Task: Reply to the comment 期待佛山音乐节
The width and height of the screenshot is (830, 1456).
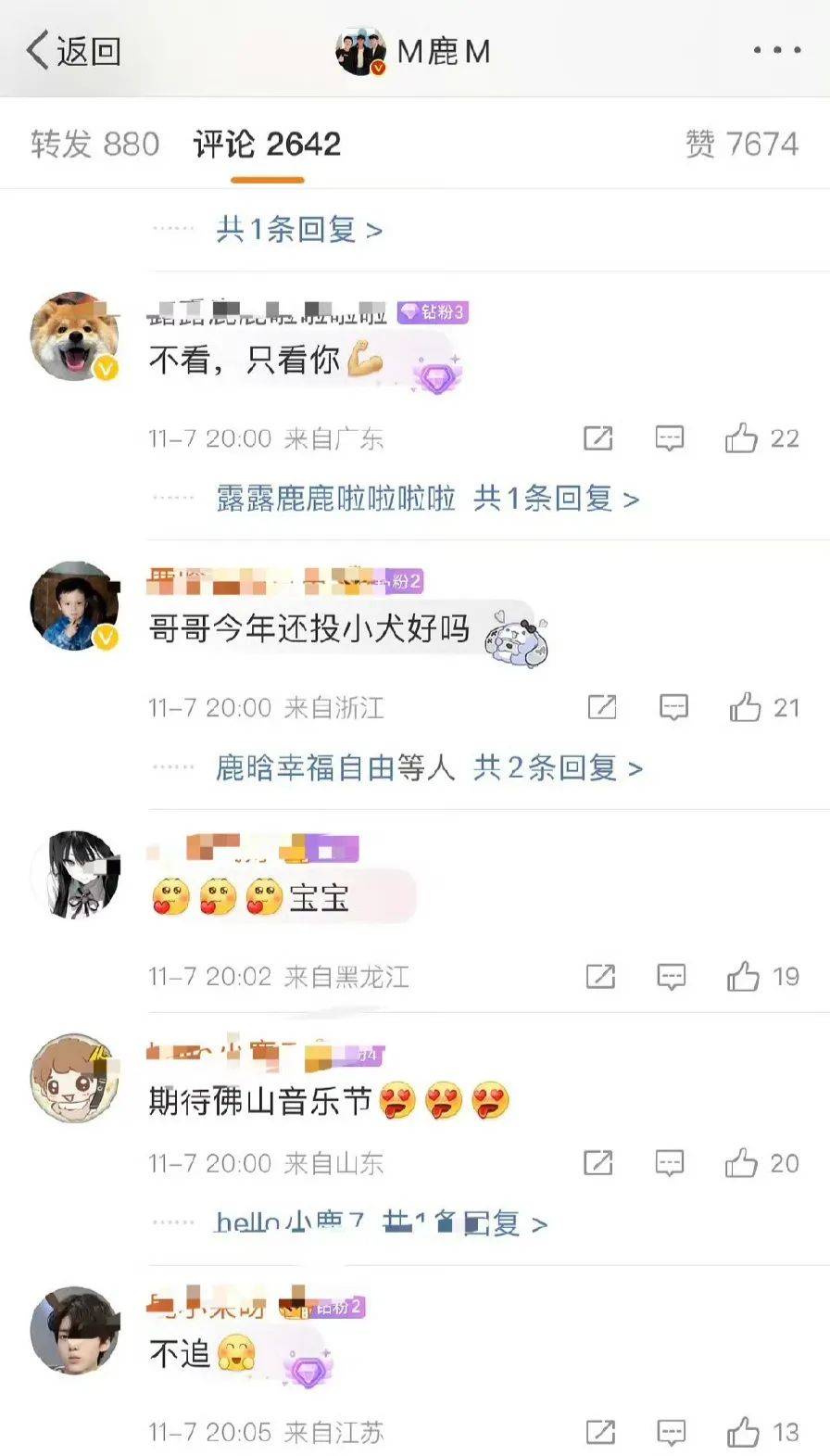Action: pyautogui.click(x=669, y=1162)
